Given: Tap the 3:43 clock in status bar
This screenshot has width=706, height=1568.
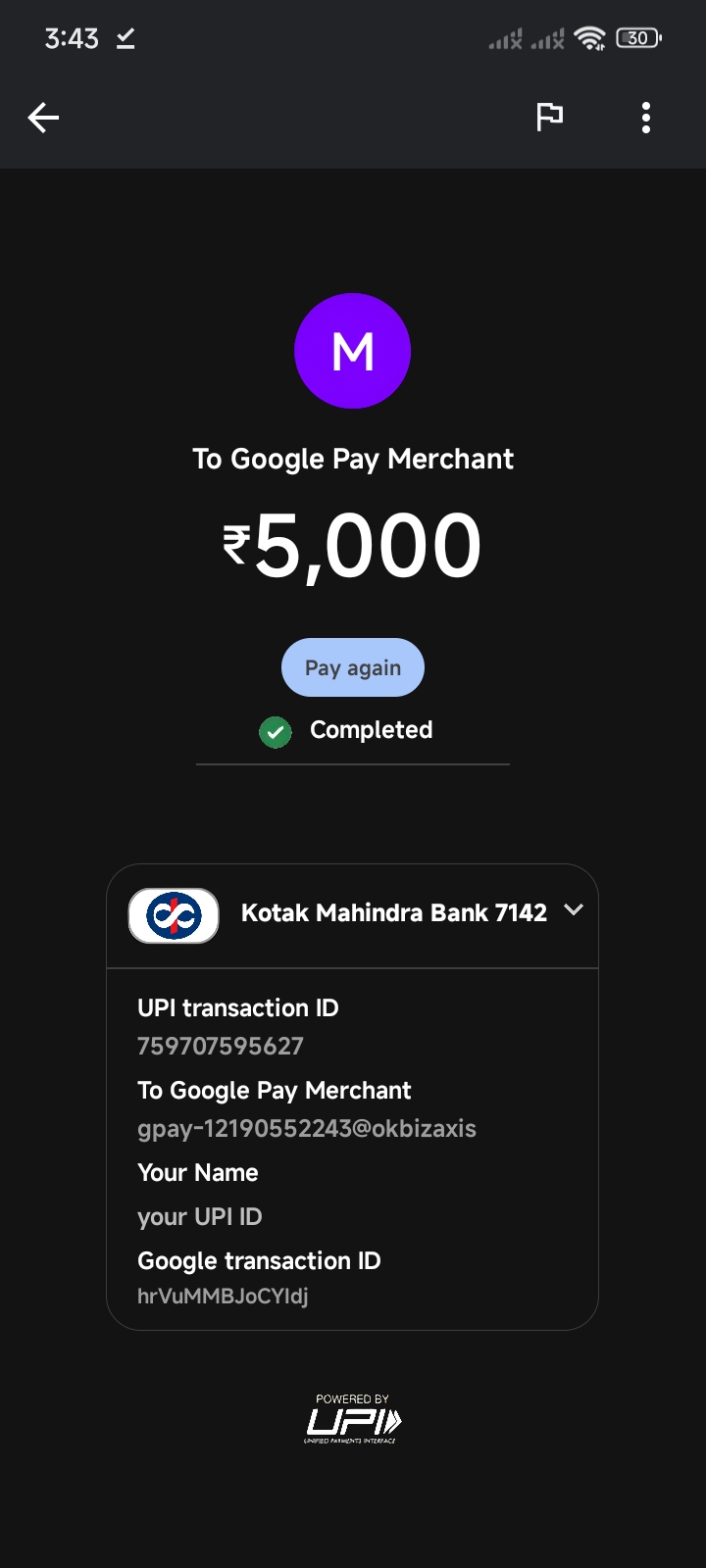Looking at the screenshot, I should [71, 38].
